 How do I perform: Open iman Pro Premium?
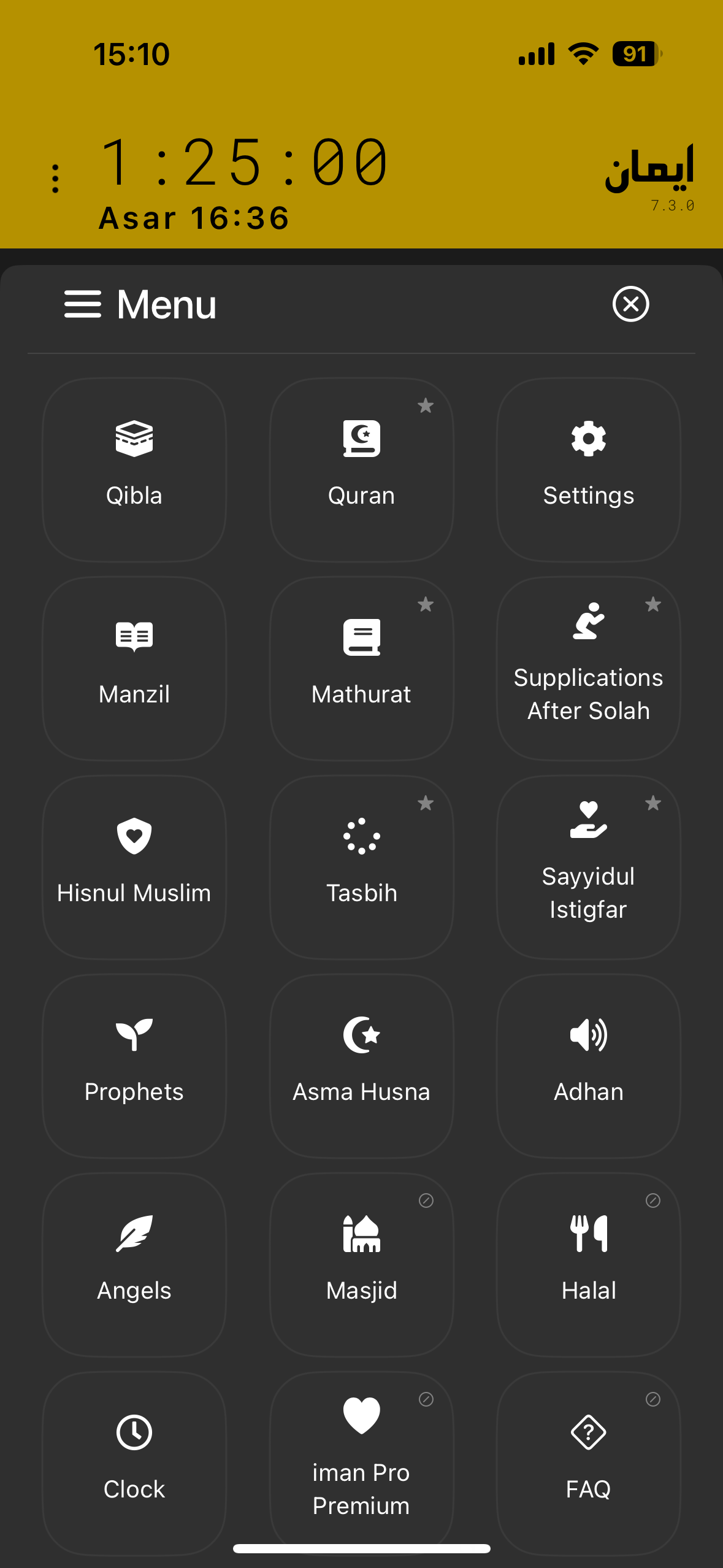tap(361, 1463)
